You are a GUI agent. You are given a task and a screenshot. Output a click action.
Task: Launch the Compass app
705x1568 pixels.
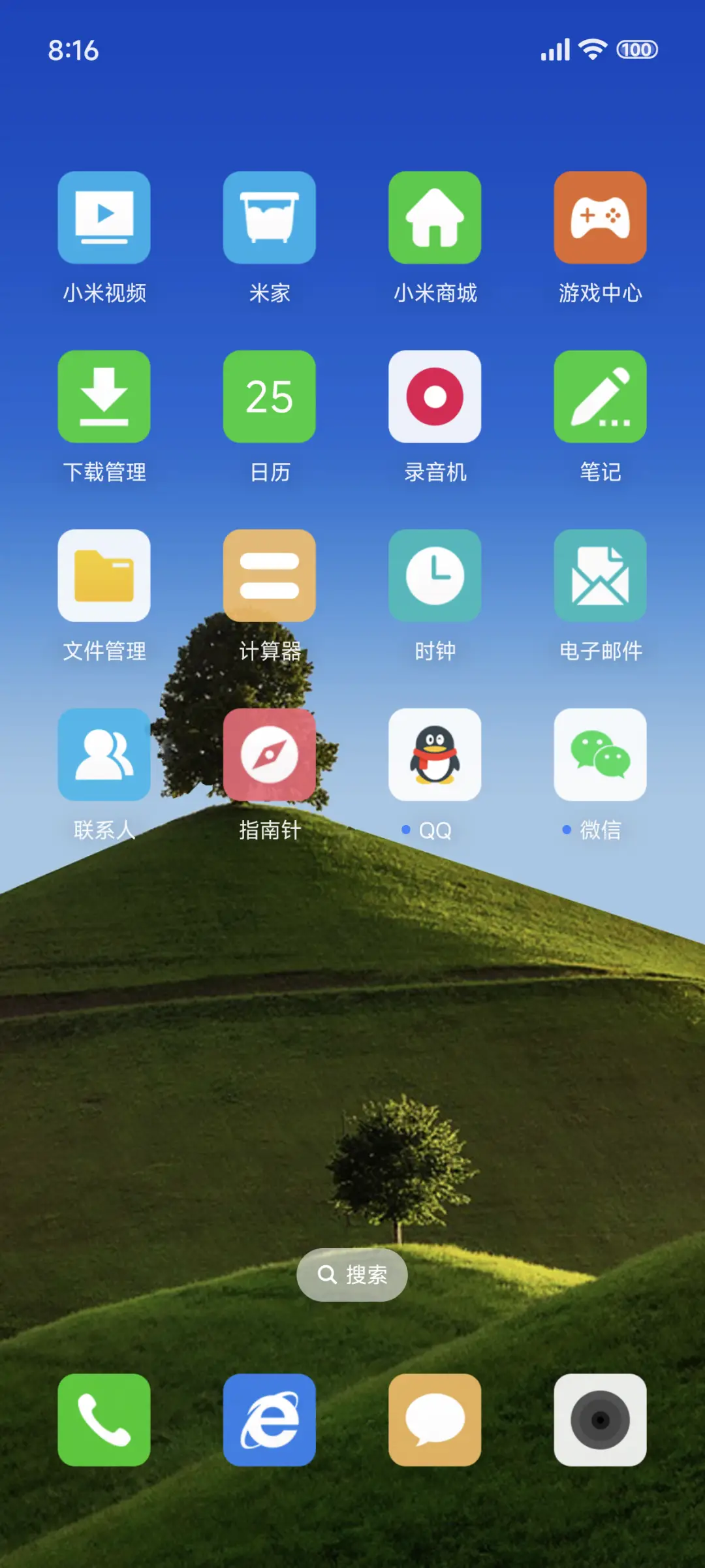coord(270,755)
